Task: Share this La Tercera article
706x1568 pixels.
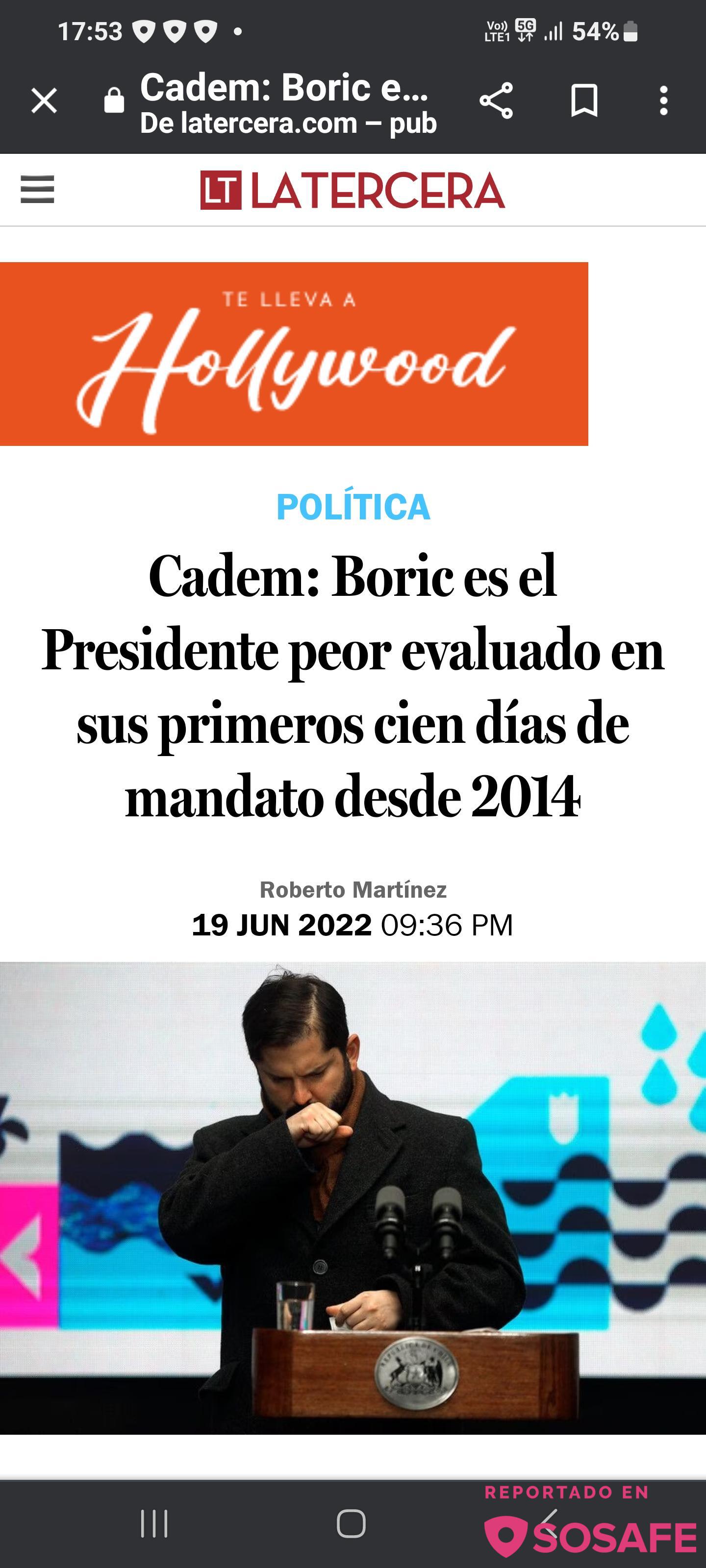Action: (496, 101)
